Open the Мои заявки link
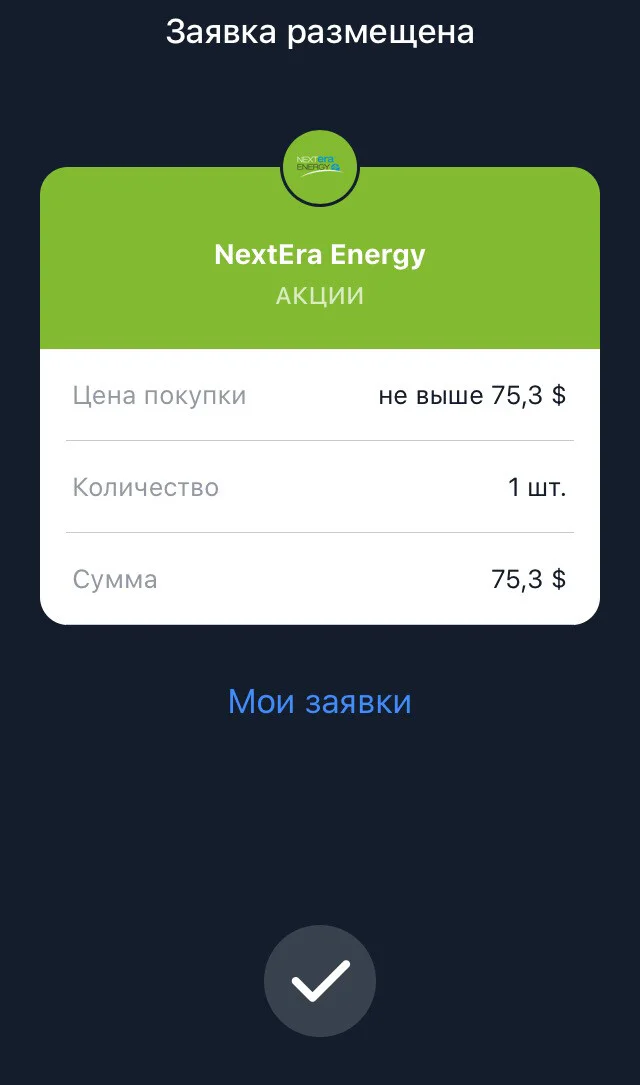The height and width of the screenshot is (1085, 640). [320, 701]
